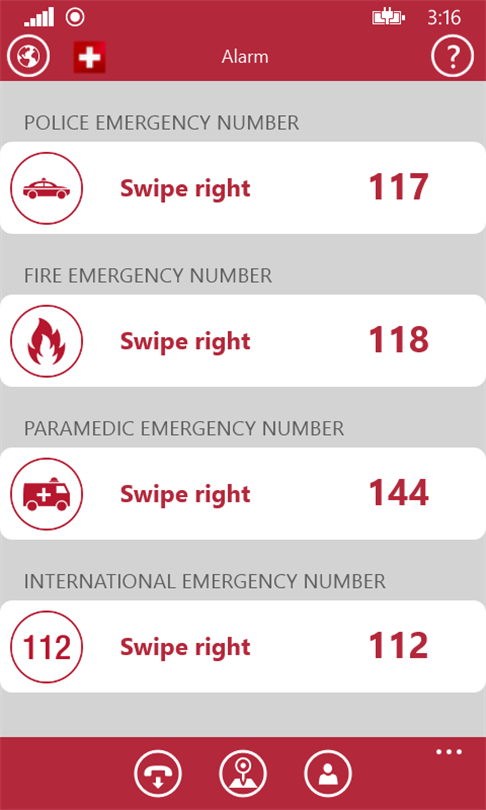Screen dimensions: 486x810
Task: Select the police emergency 117 card
Action: tap(243, 188)
